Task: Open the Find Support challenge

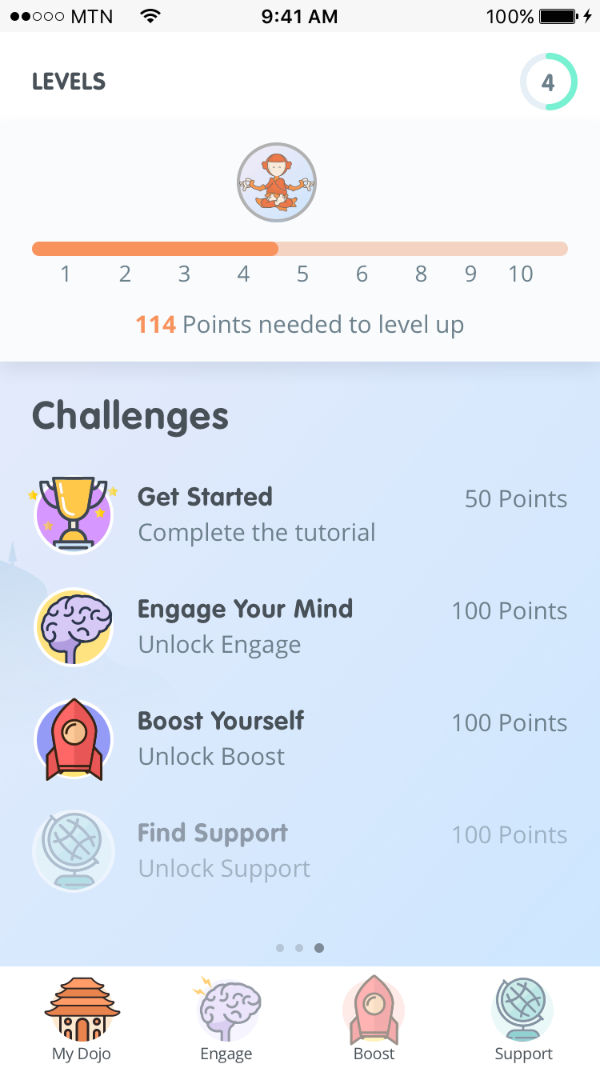Action: [x=300, y=851]
